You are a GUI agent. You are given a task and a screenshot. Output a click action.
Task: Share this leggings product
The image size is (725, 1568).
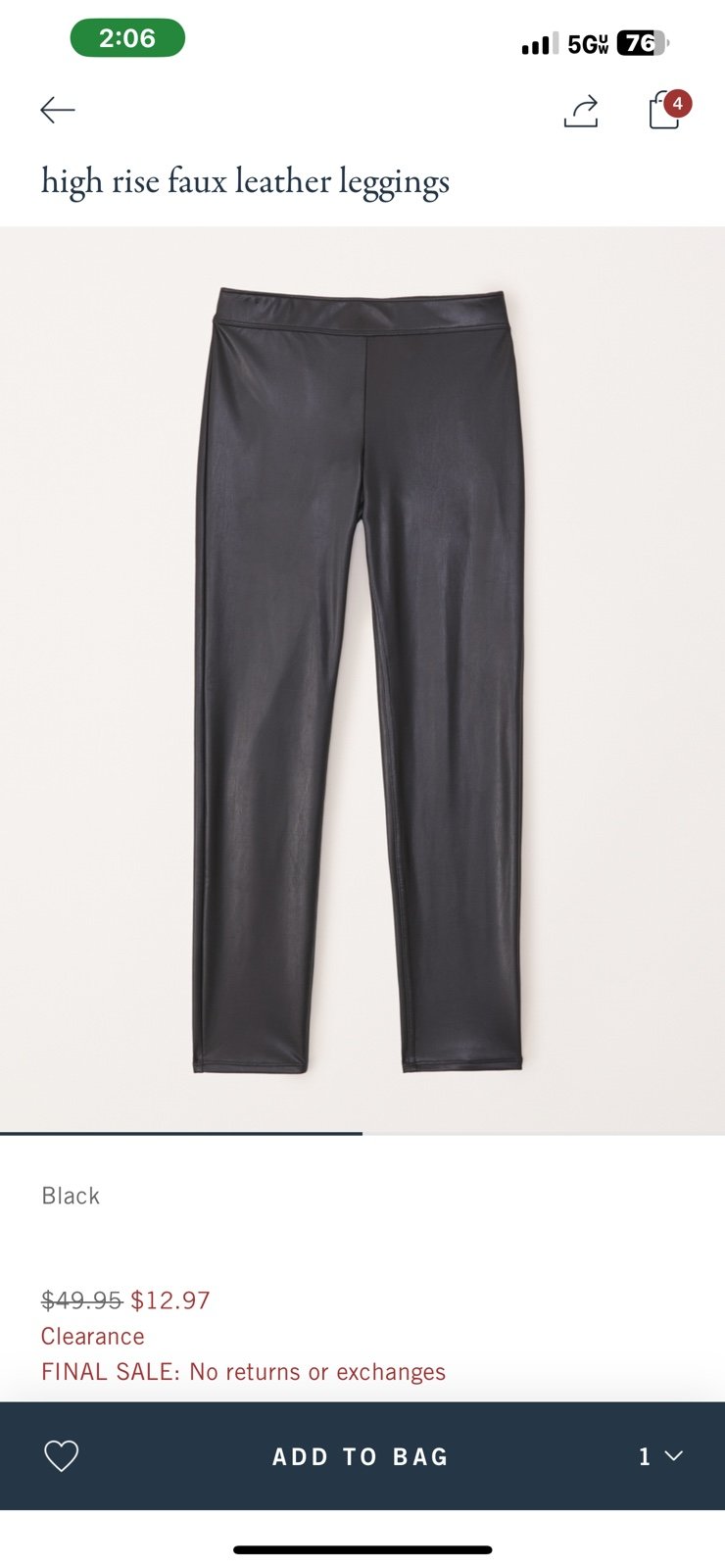(581, 111)
